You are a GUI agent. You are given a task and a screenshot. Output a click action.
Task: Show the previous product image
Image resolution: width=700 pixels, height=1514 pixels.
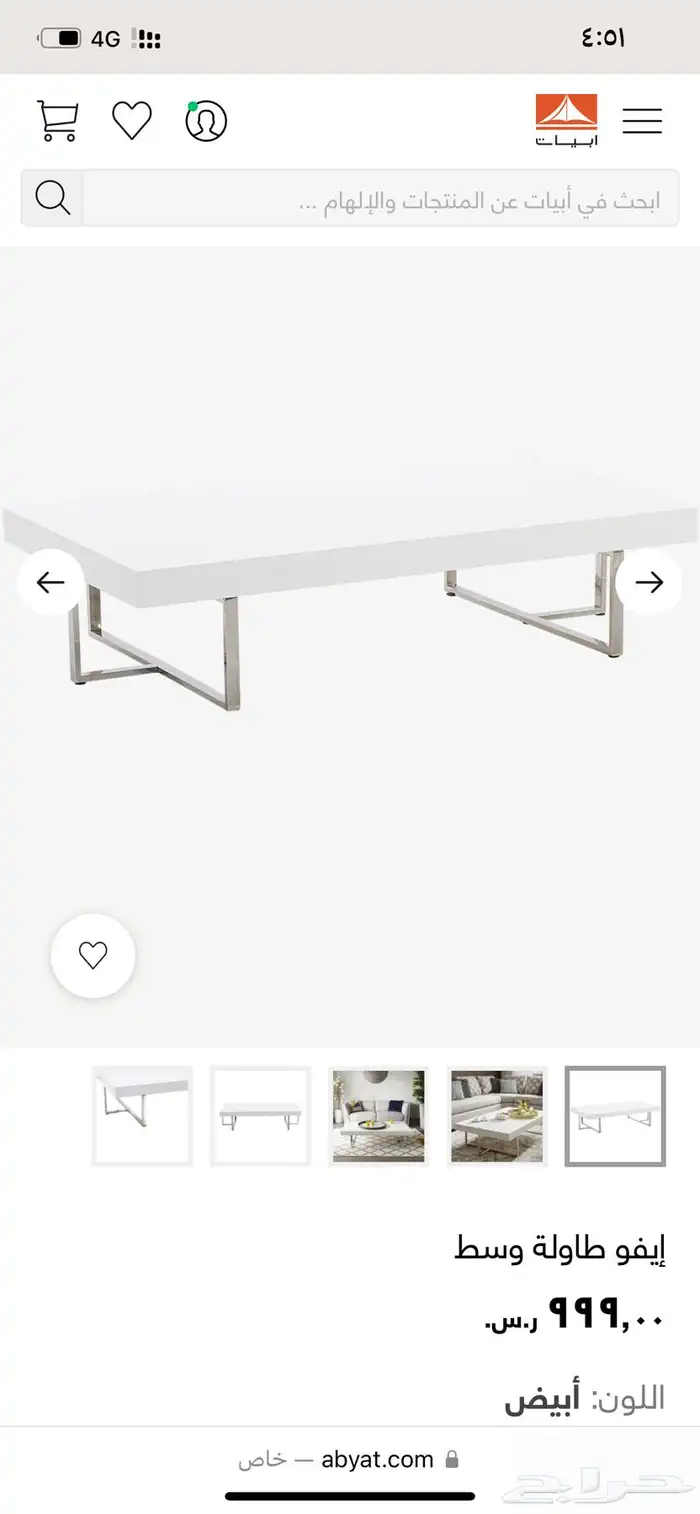point(50,582)
